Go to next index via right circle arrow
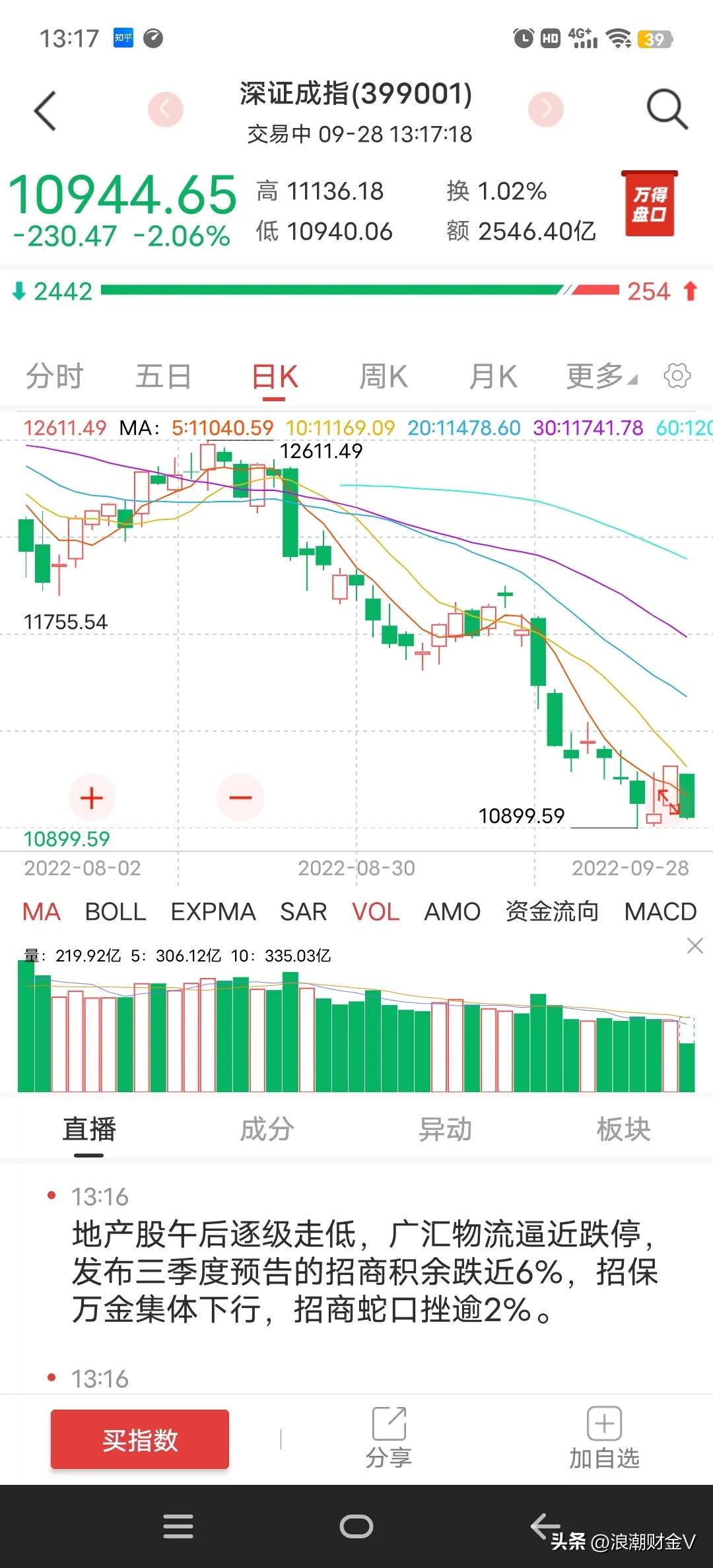Viewport: 713px width, 1568px height. pyautogui.click(x=547, y=110)
